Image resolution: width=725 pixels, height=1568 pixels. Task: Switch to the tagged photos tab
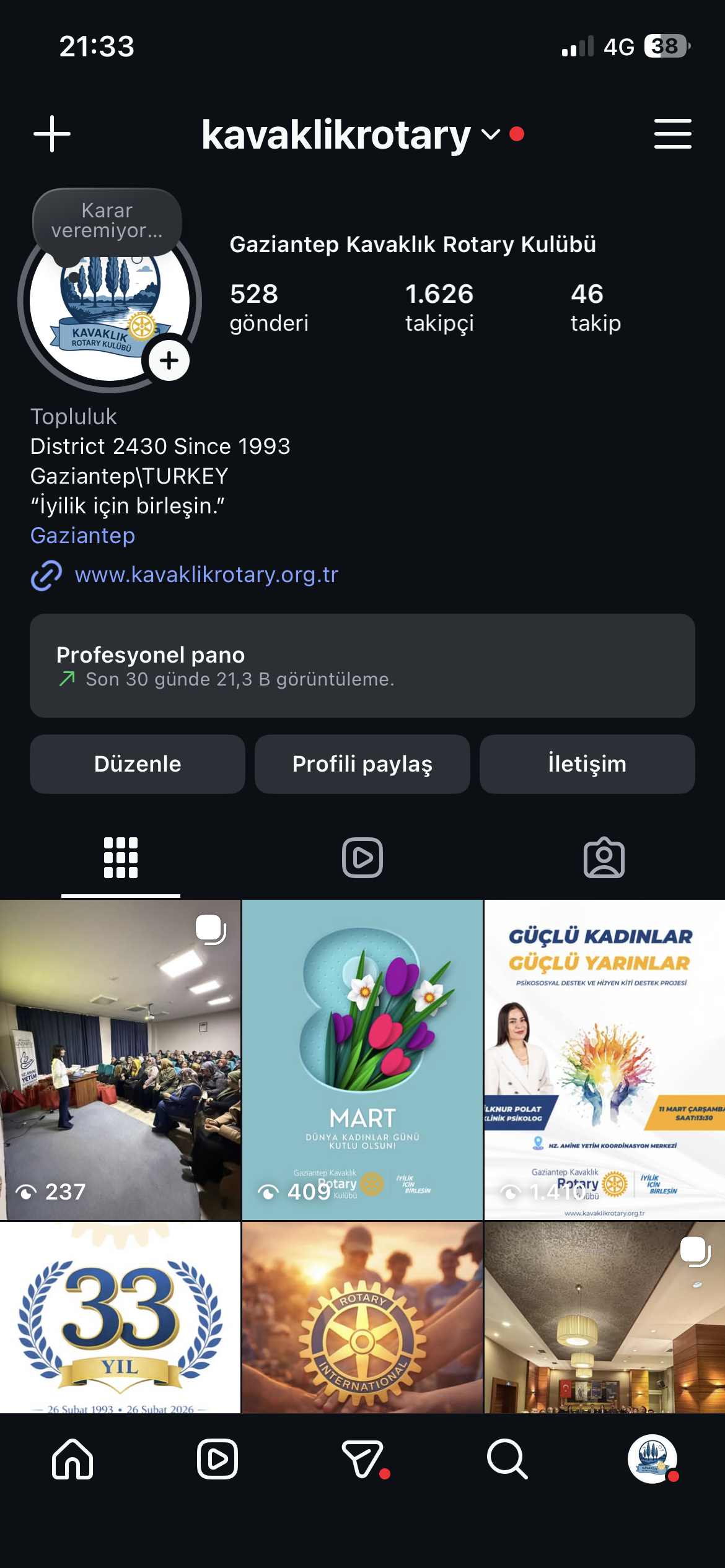click(604, 858)
